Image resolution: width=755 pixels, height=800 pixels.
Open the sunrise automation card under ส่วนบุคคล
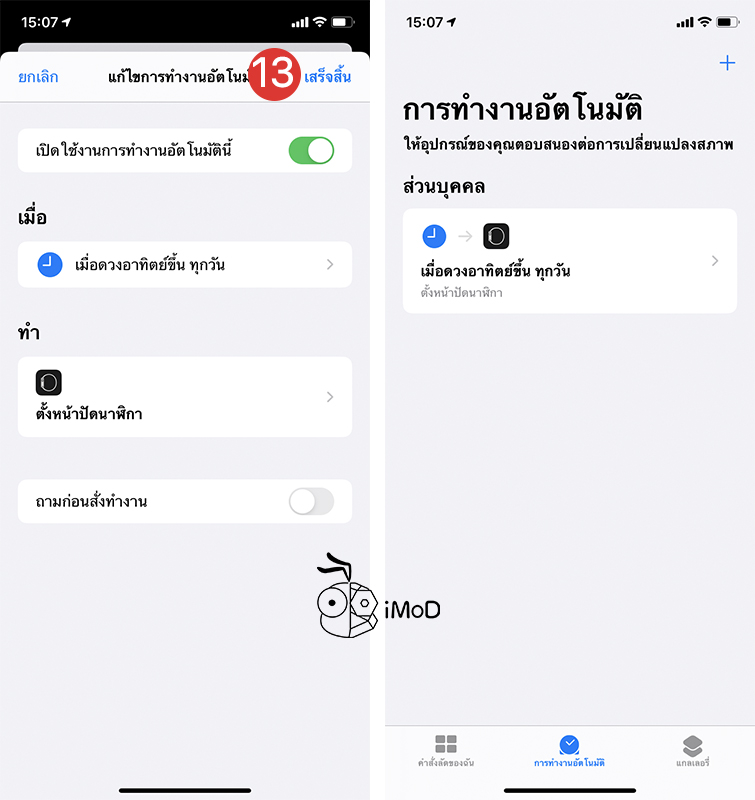[x=569, y=261]
